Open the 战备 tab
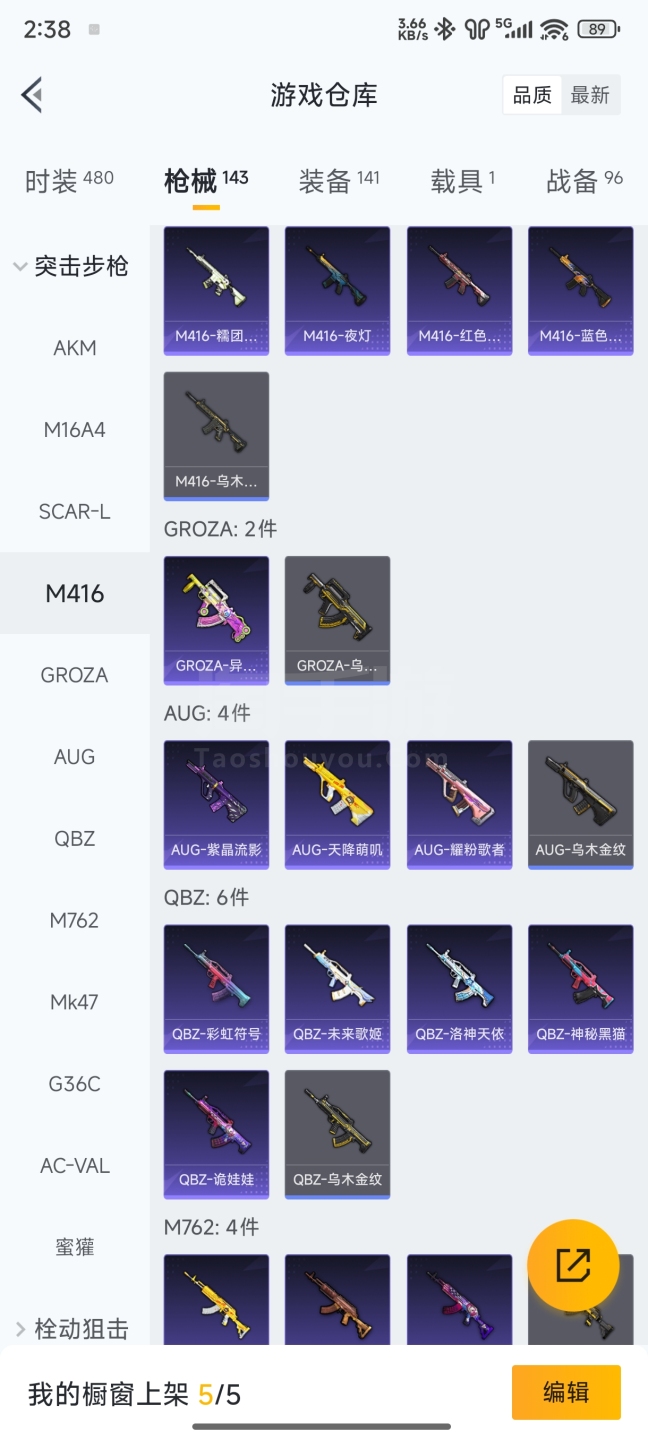 coord(584,181)
